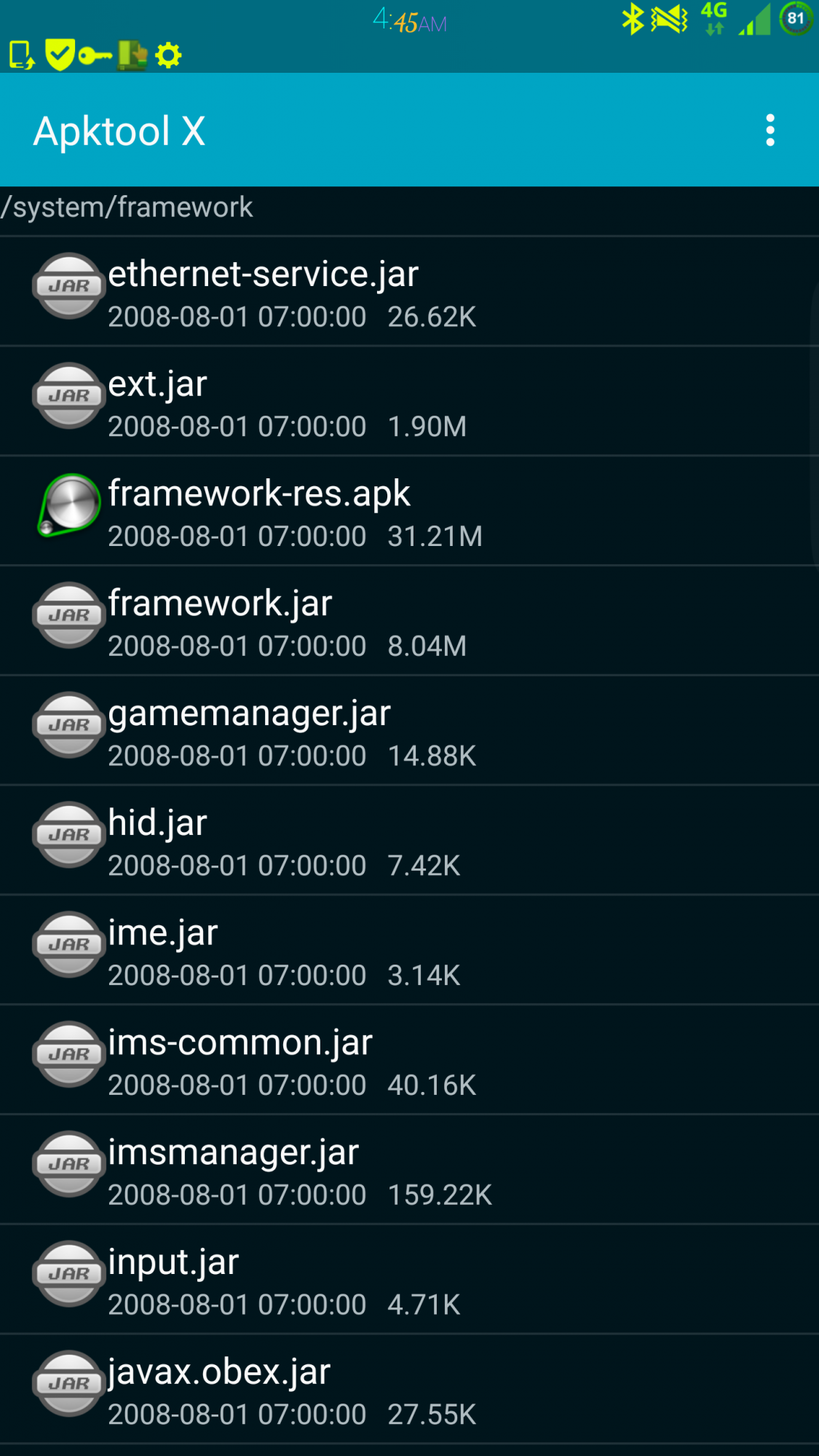This screenshot has height=1456, width=819.
Task: Open the overflow menu
Action: coord(769,131)
